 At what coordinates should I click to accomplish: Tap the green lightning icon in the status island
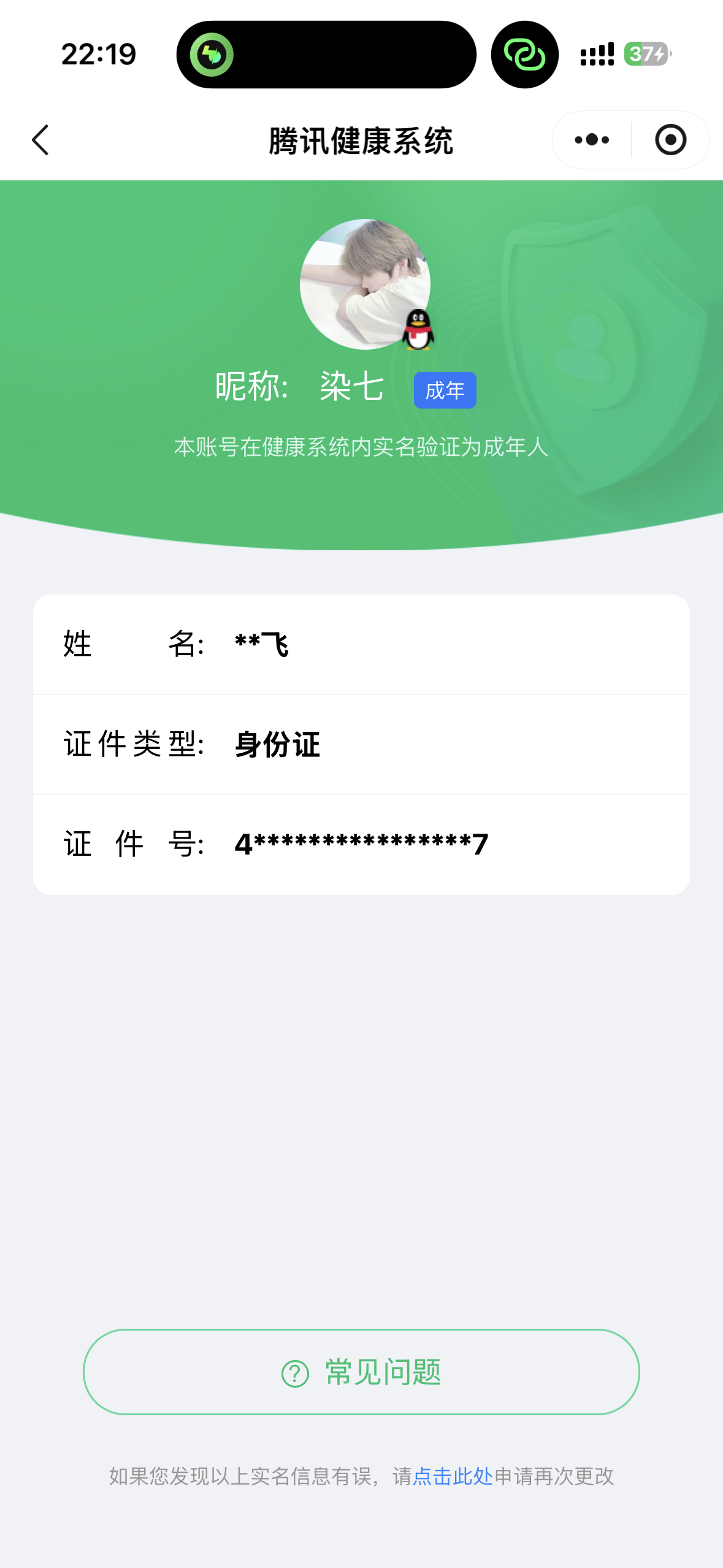[211, 54]
